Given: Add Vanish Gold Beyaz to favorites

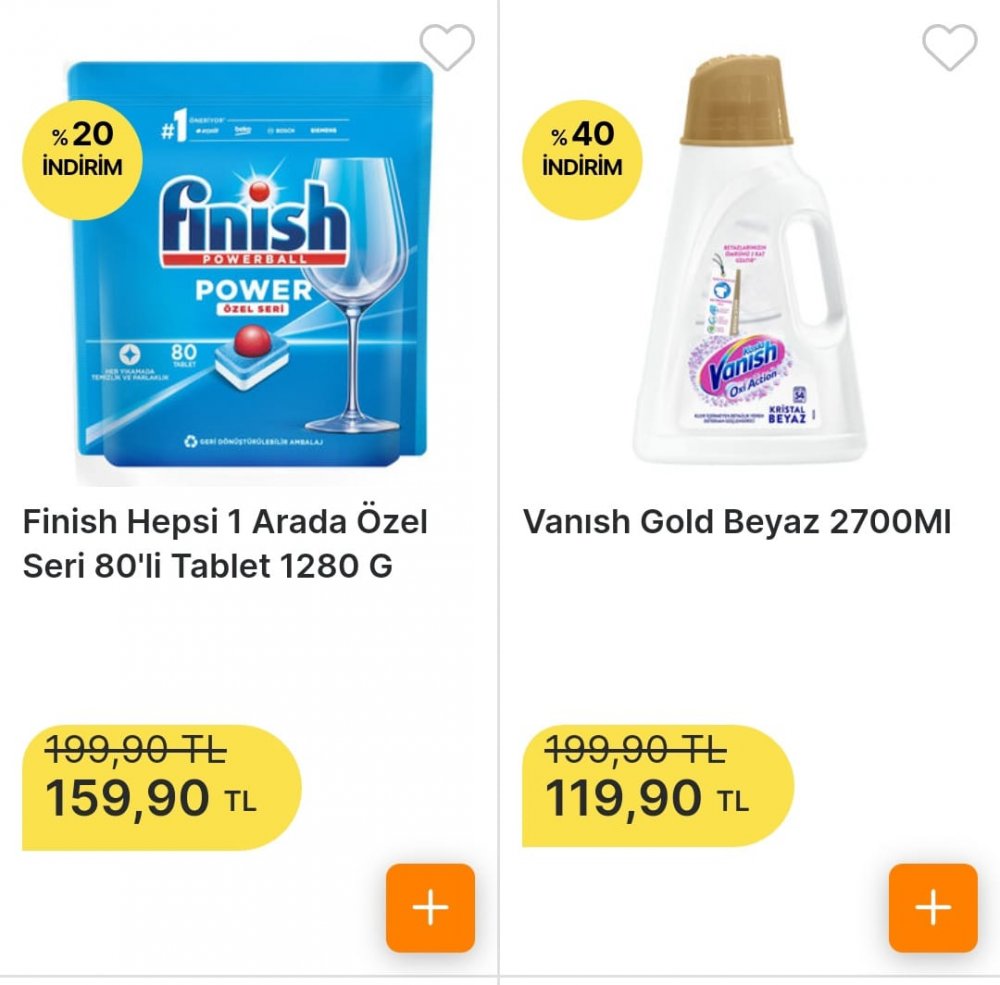Looking at the screenshot, I should [948, 47].
